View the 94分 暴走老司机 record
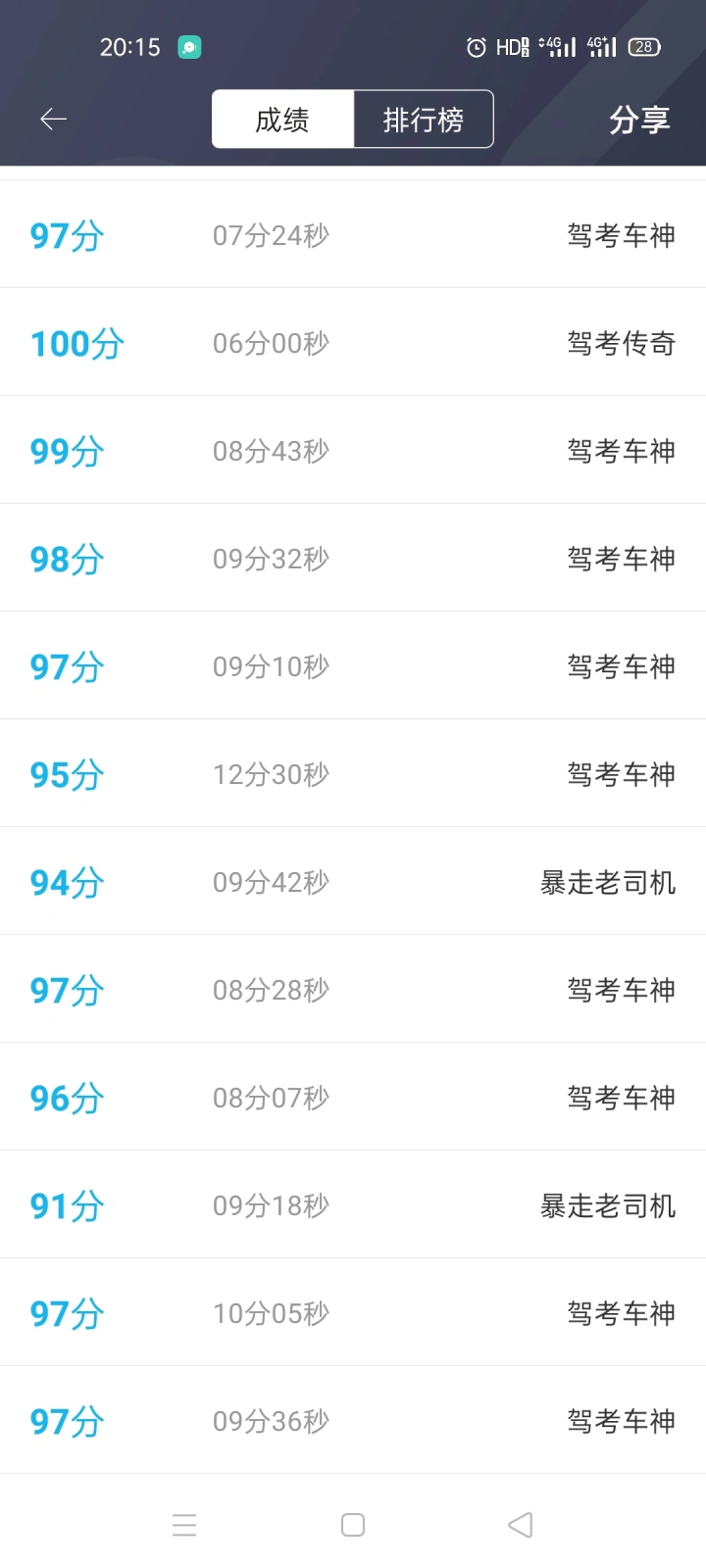This screenshot has width=706, height=1568. tap(353, 882)
